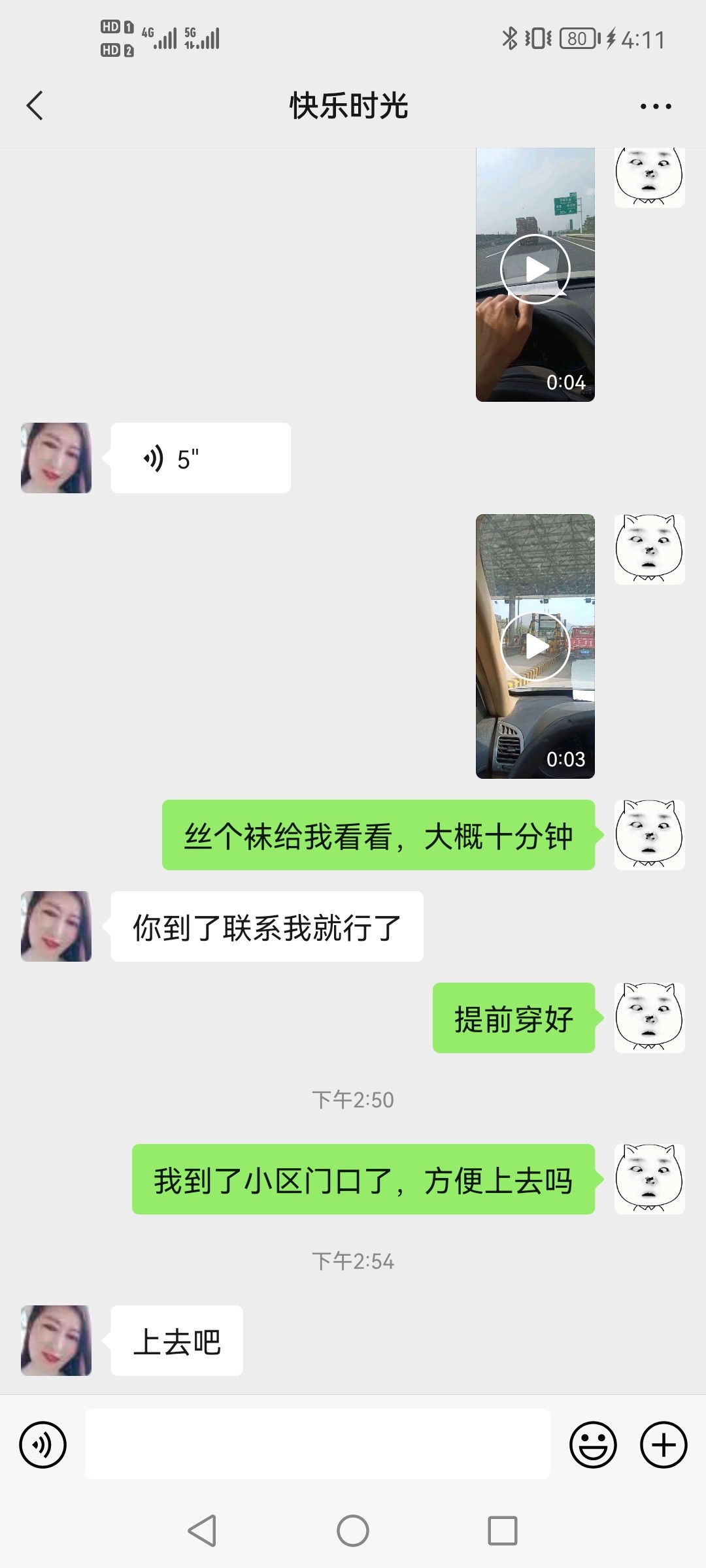Open the voice input mode icon
This screenshot has height=1568, width=706.
click(x=42, y=1445)
